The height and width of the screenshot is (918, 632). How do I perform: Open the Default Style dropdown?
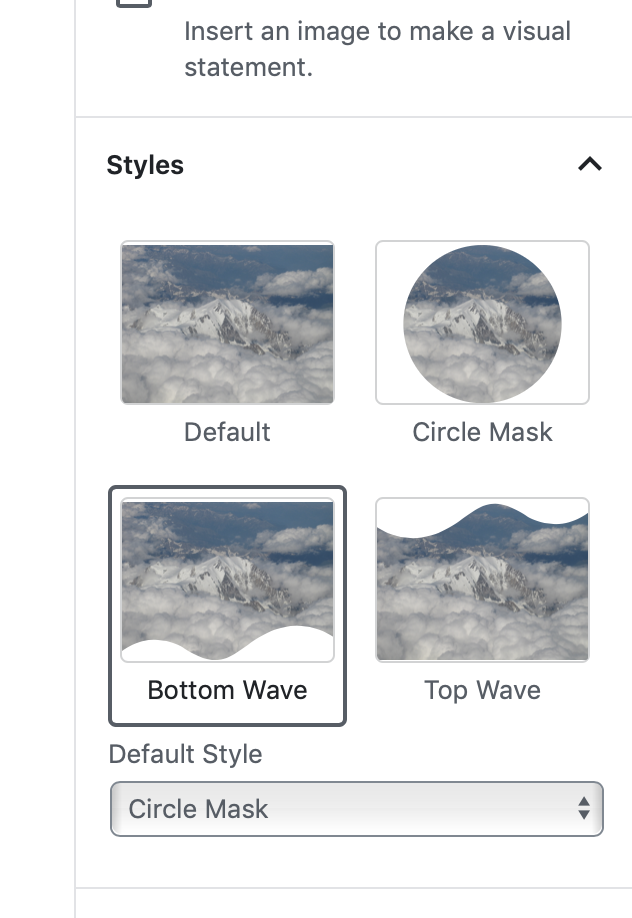click(x=357, y=808)
